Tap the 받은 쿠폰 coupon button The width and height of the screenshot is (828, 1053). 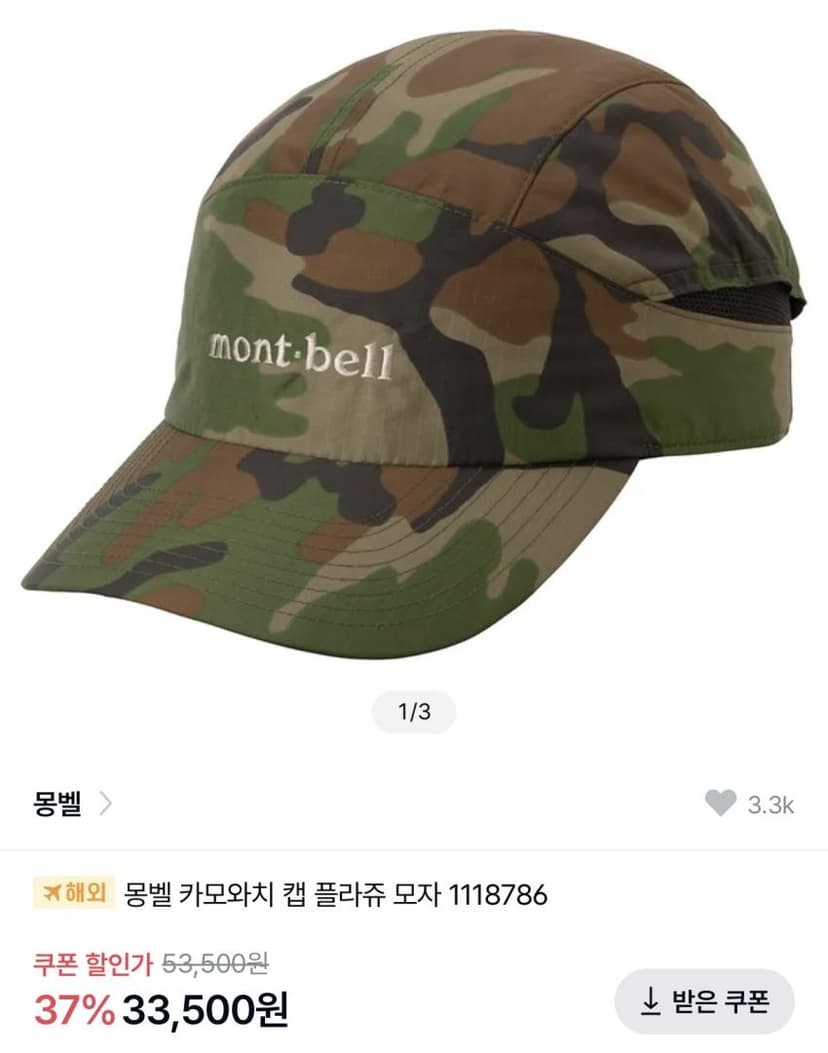(704, 1001)
